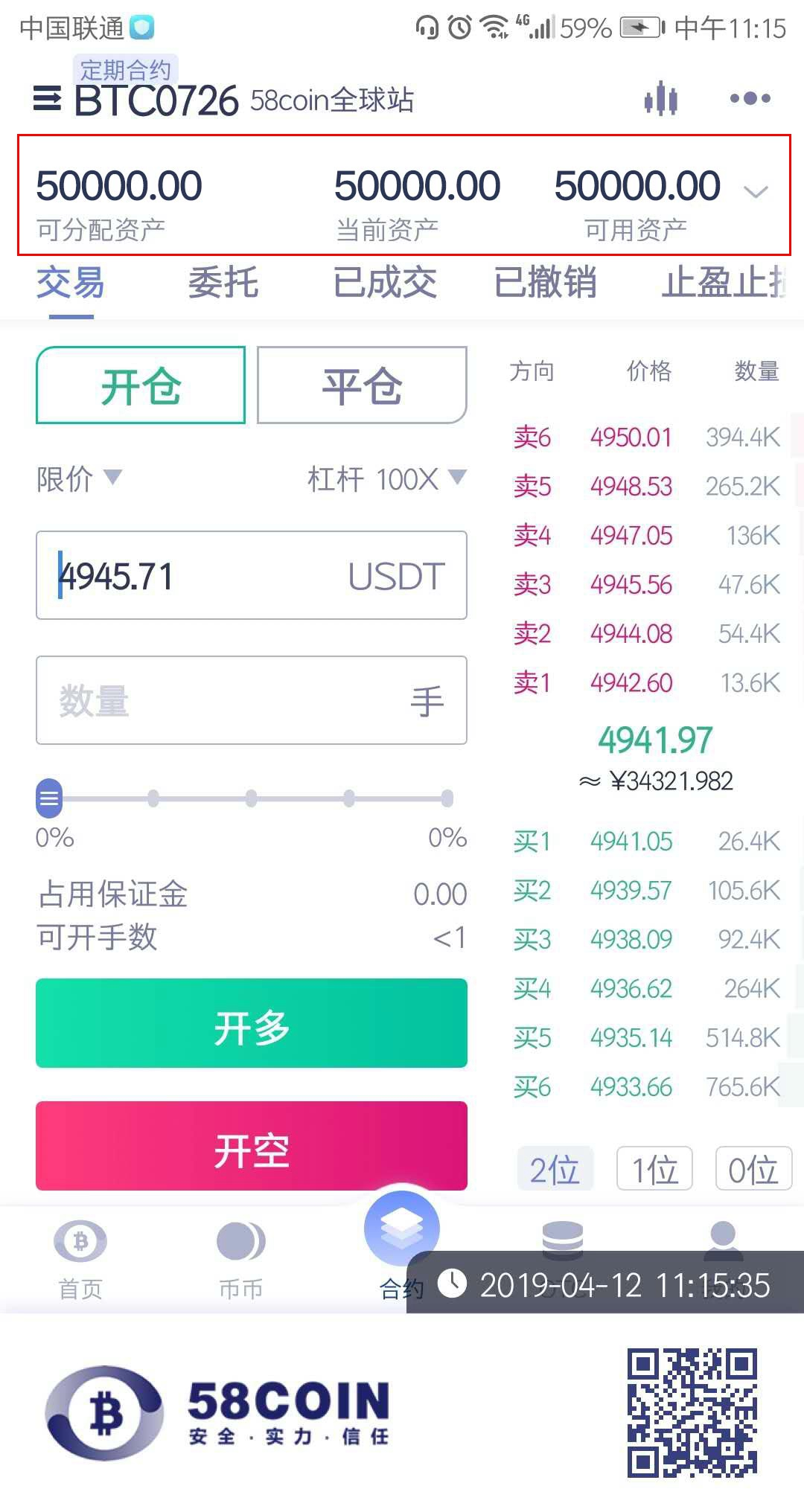Select the 开仓 option
Image resolution: width=804 pixels, height=1512 pixels.
(141, 385)
